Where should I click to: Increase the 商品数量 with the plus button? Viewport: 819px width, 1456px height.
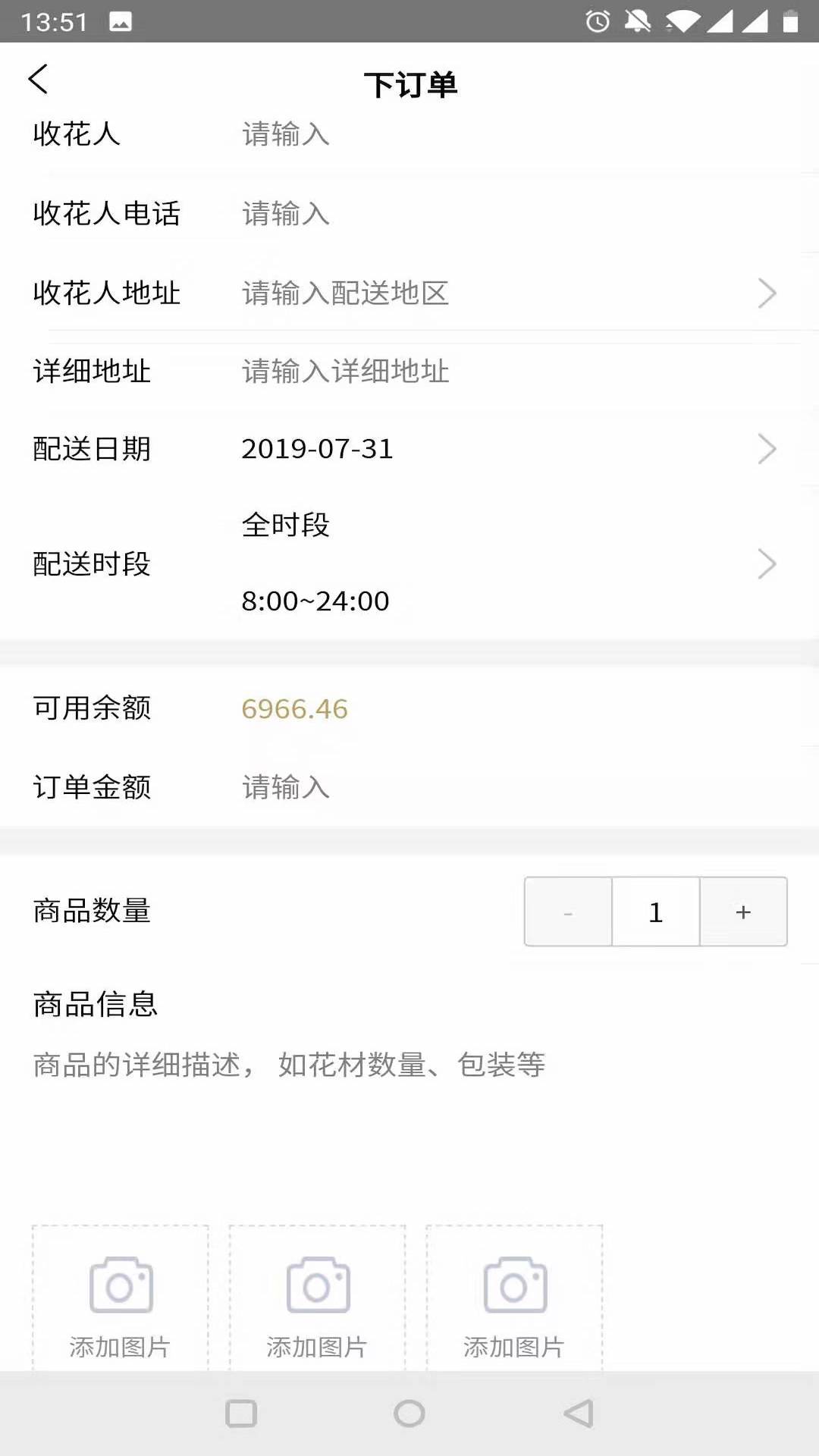point(743,912)
